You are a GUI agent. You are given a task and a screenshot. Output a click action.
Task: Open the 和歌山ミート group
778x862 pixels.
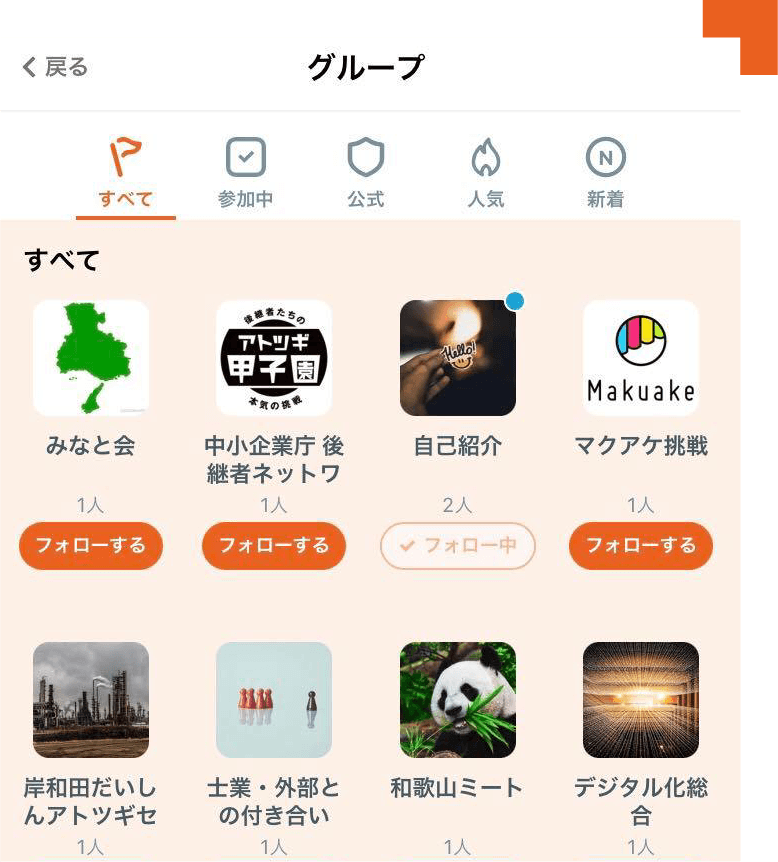pyautogui.click(x=458, y=700)
